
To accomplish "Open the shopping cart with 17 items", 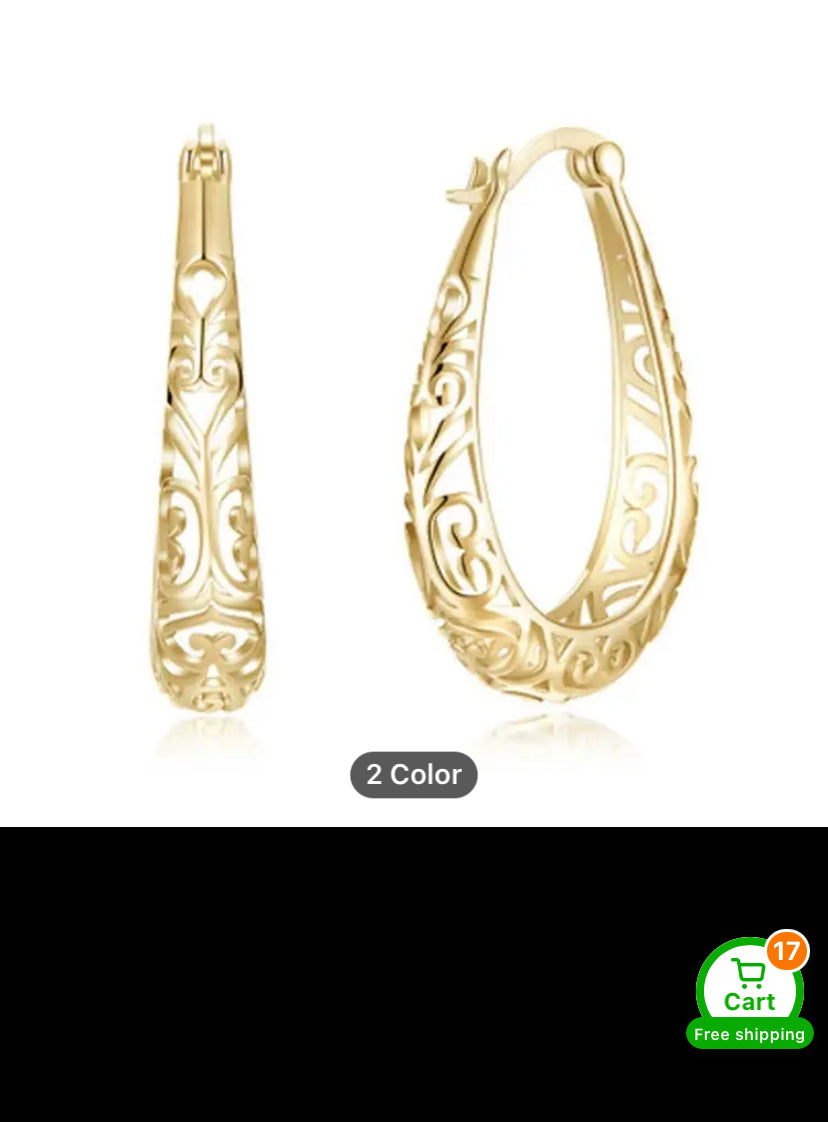I will click(750, 989).
